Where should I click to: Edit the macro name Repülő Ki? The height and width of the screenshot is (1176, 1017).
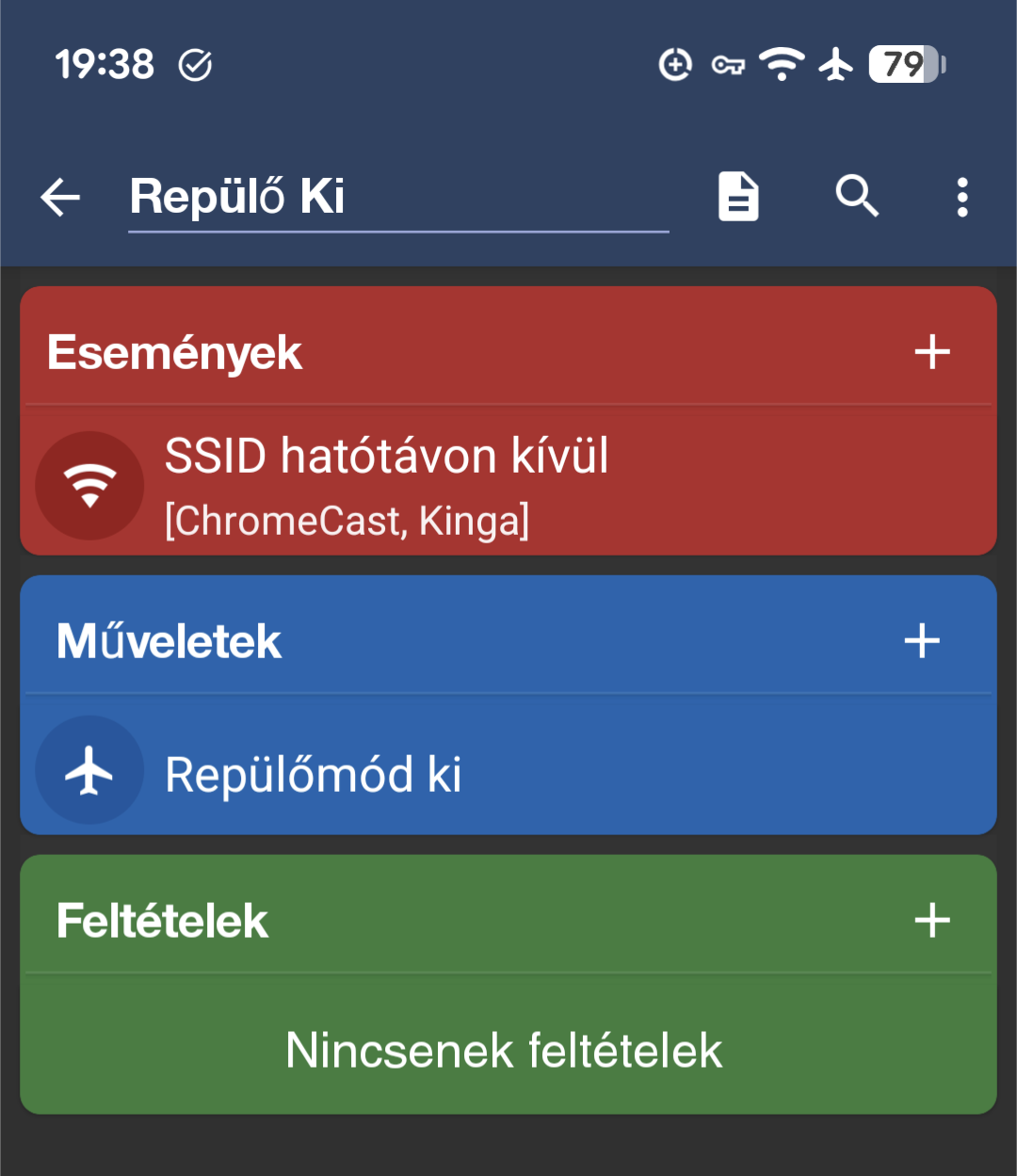(397, 198)
